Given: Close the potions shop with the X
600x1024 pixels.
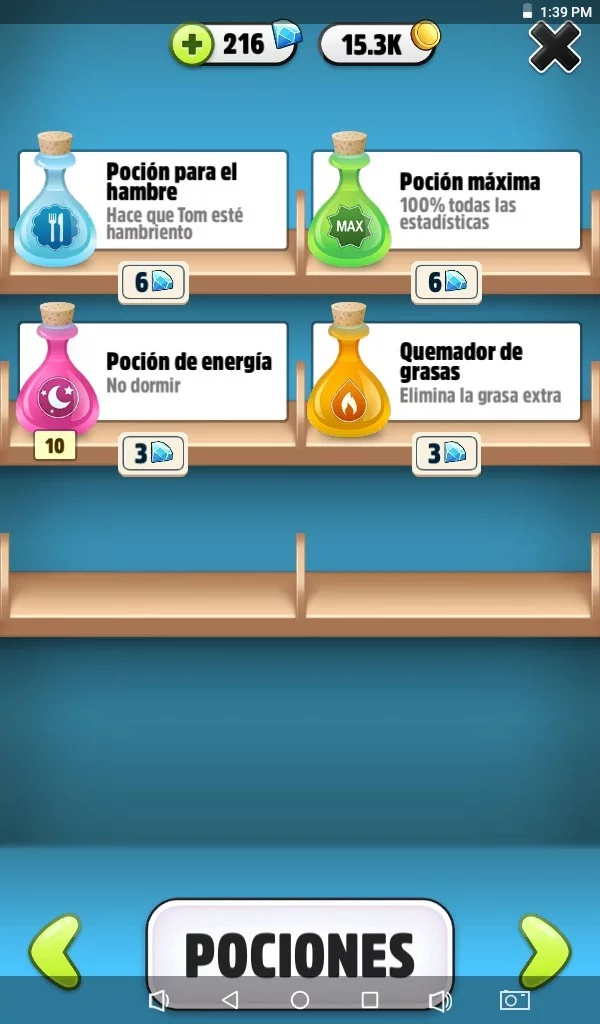Looking at the screenshot, I should [554, 46].
